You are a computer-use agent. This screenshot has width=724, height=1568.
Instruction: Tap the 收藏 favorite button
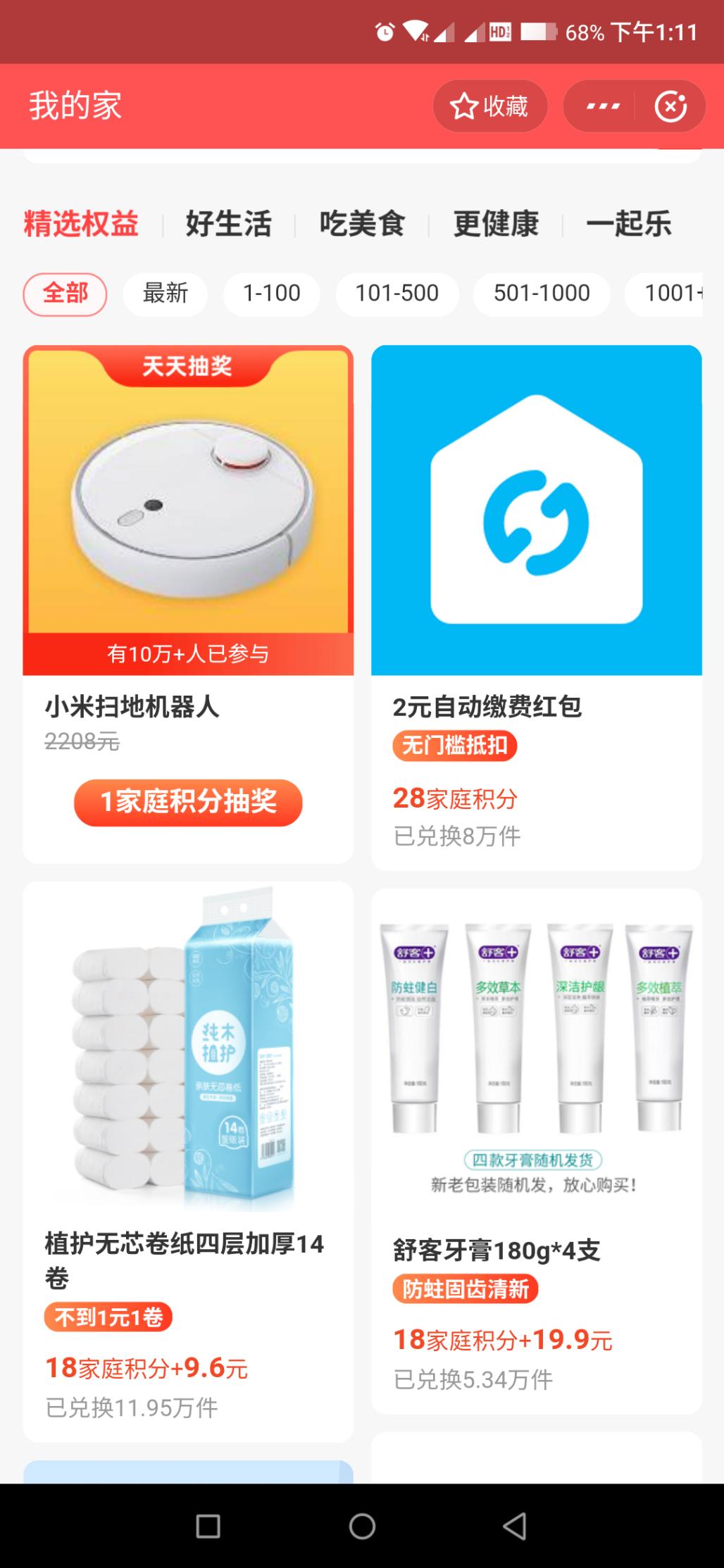pos(489,106)
